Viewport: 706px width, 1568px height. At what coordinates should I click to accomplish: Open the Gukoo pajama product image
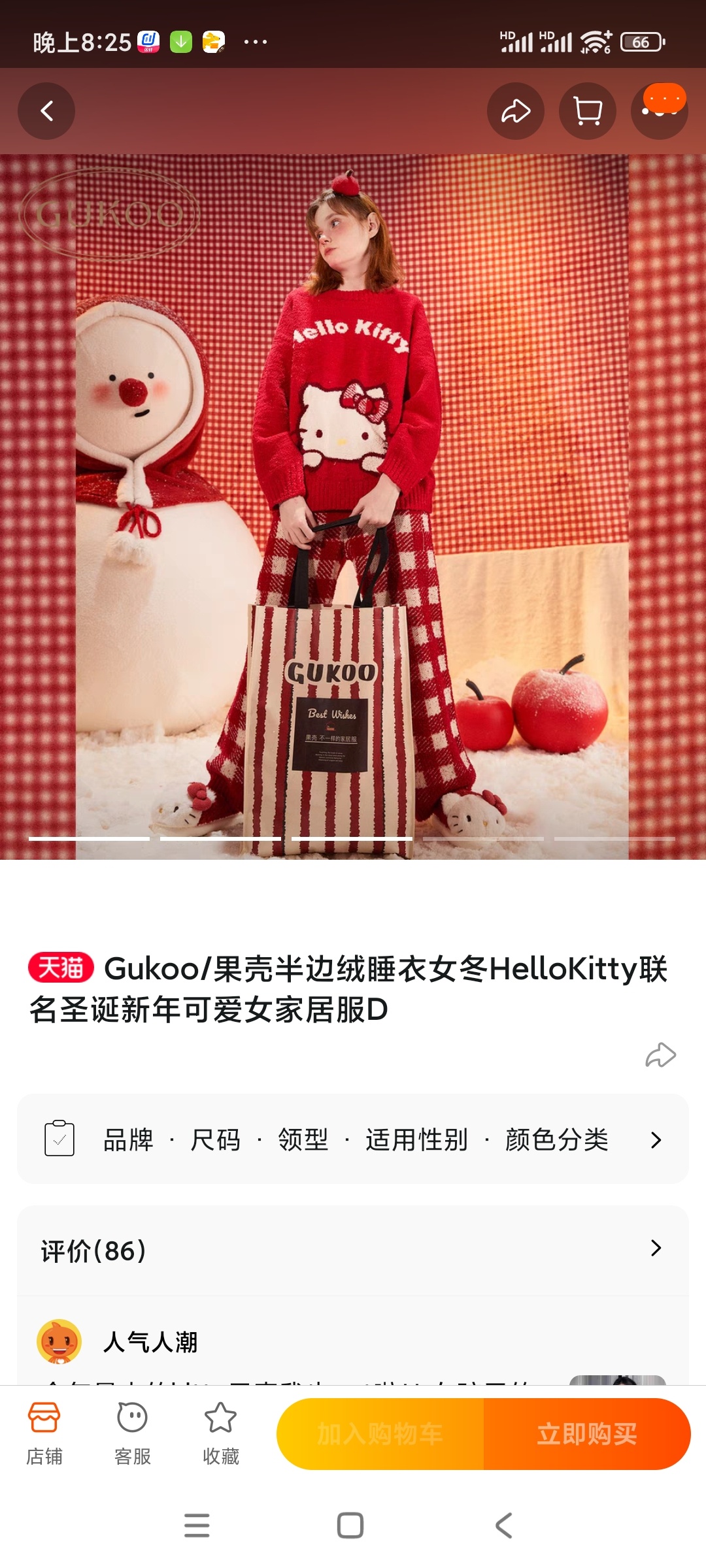pos(353,506)
